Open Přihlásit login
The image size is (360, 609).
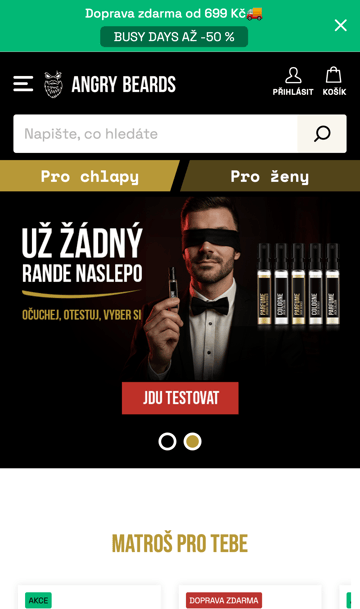[x=293, y=82]
